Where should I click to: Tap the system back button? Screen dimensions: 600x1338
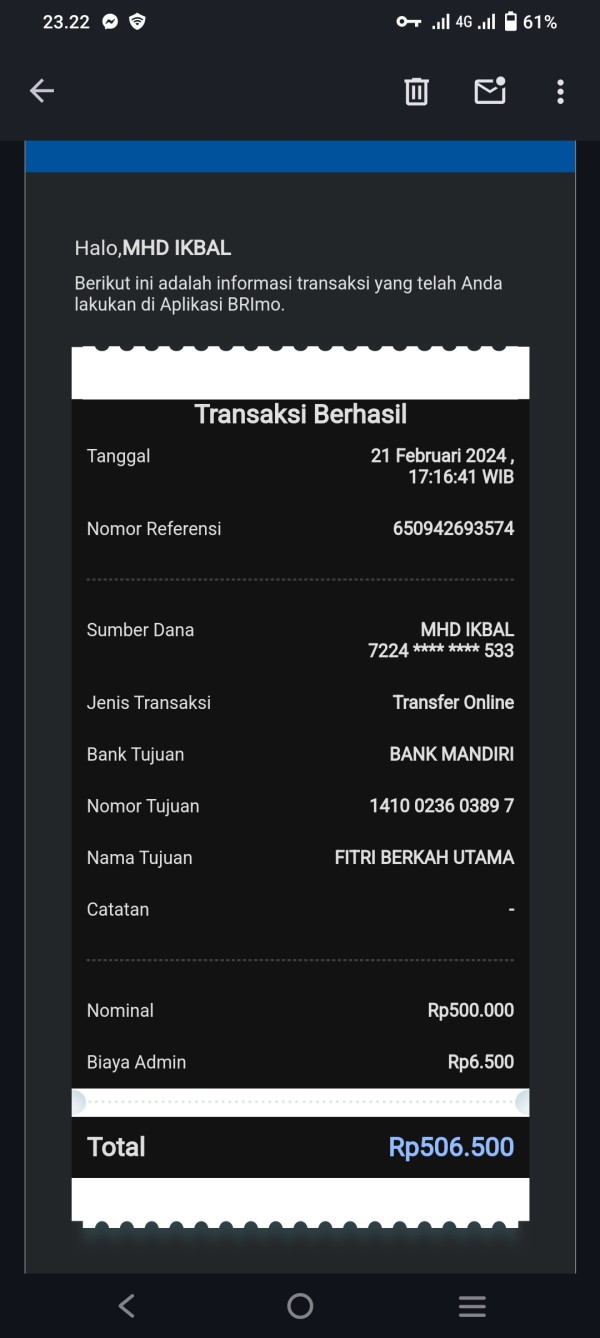(126, 1305)
